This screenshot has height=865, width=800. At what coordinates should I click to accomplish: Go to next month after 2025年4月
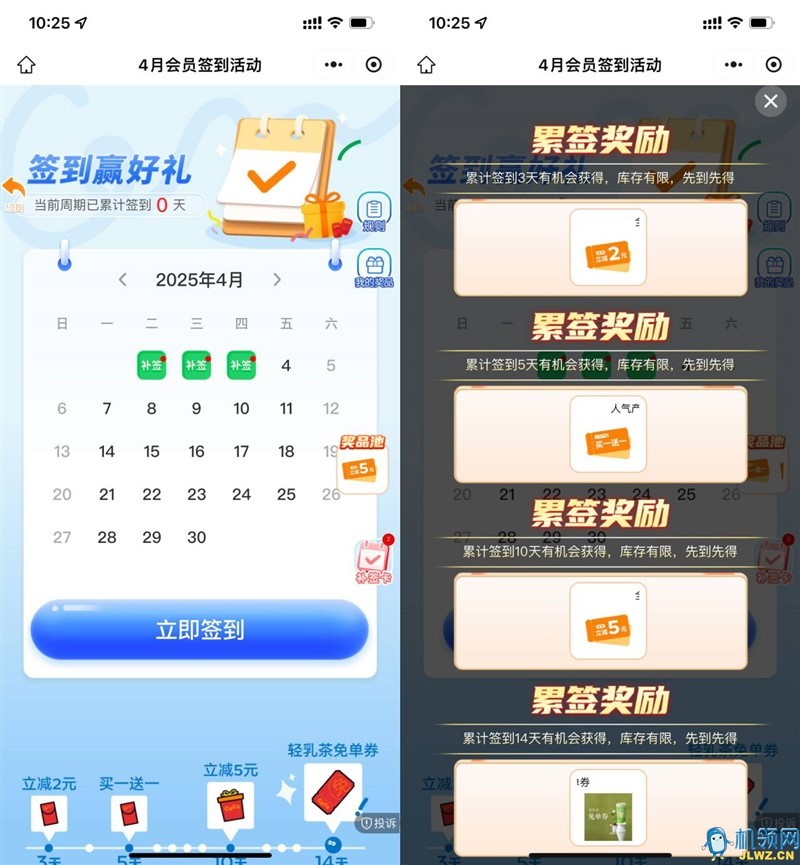click(277, 280)
